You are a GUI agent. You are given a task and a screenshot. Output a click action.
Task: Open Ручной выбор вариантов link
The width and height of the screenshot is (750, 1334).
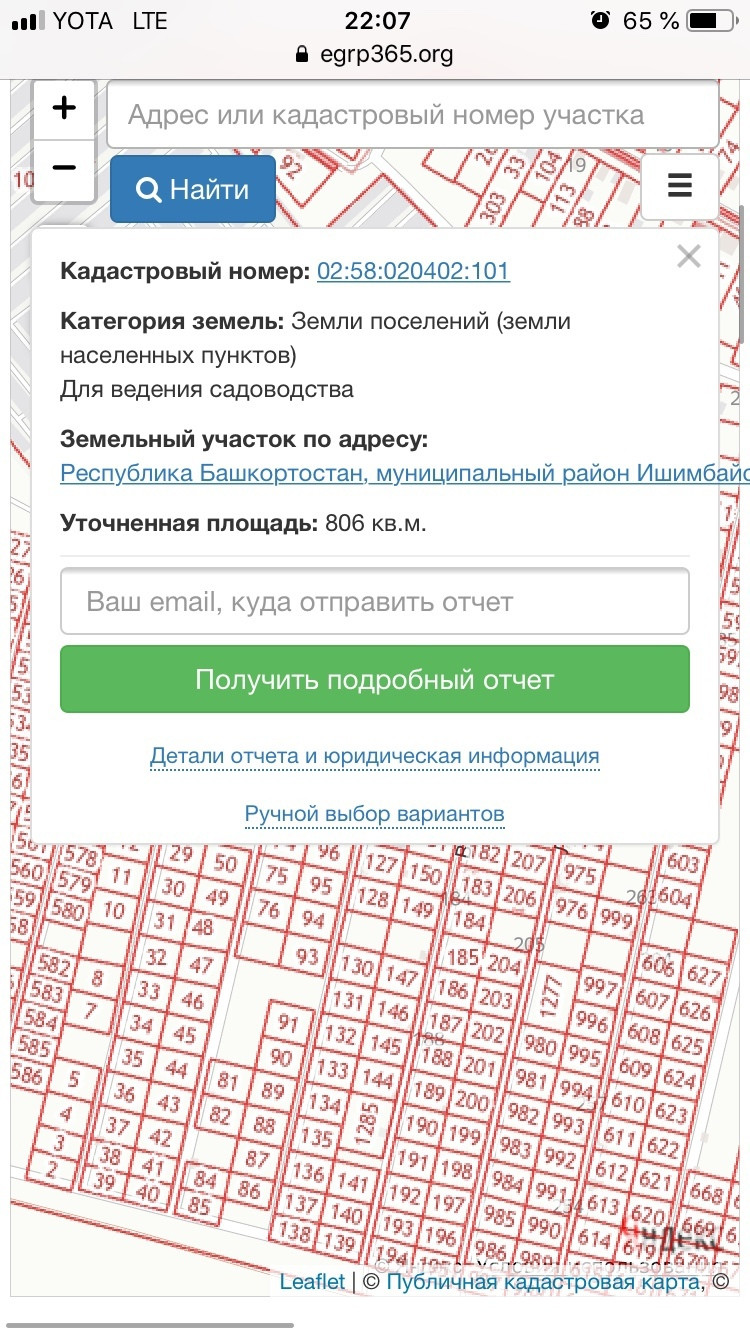[375, 814]
